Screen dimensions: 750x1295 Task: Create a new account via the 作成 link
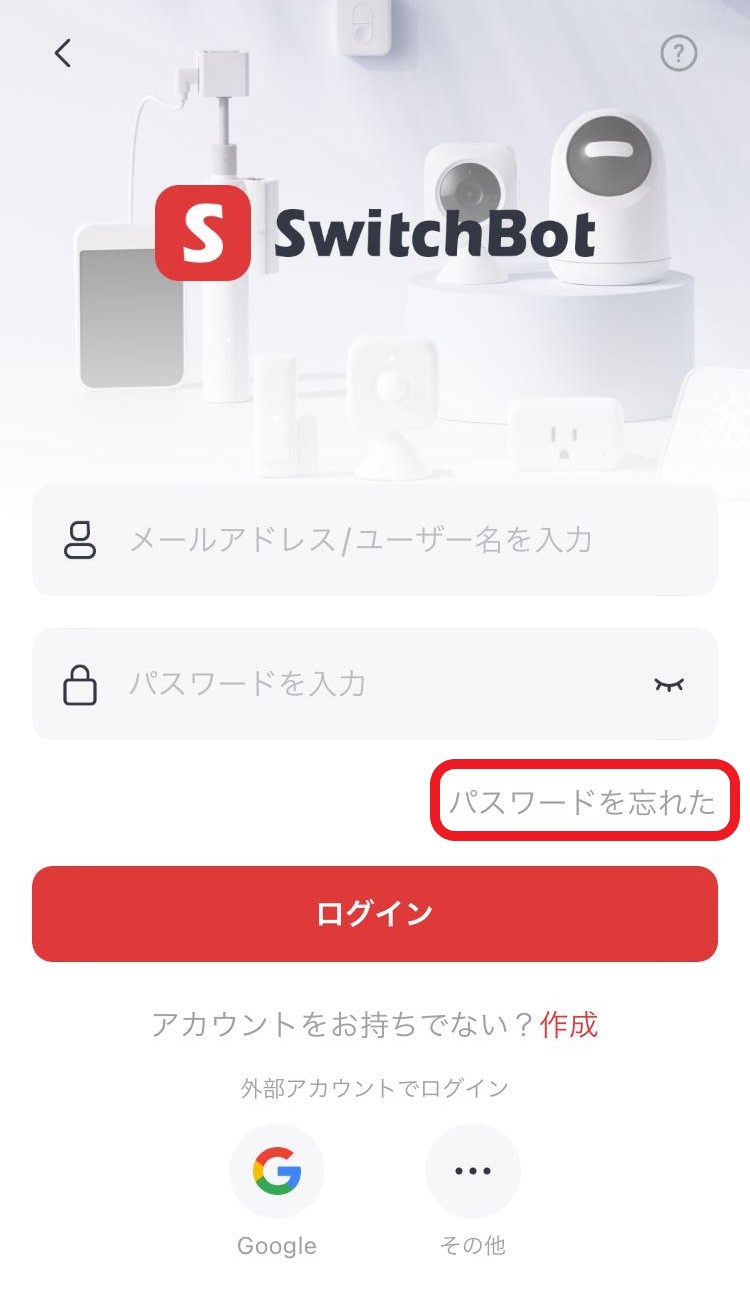(x=568, y=1026)
